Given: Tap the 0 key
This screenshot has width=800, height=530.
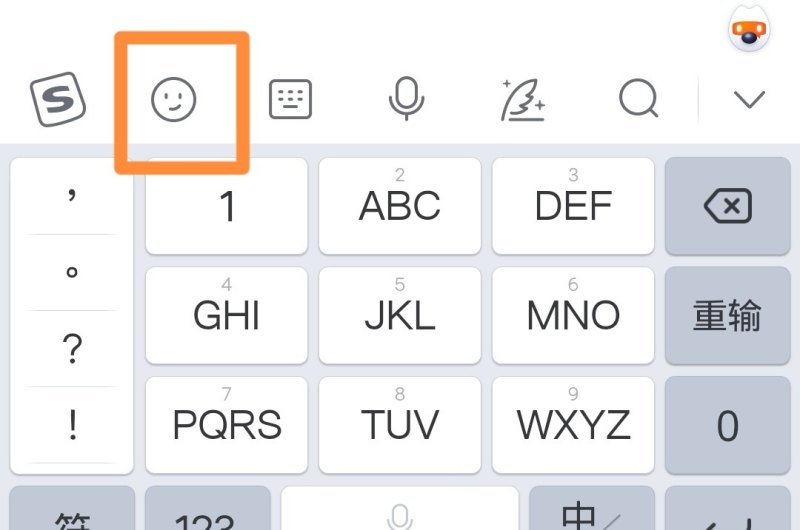Looking at the screenshot, I should point(727,426).
